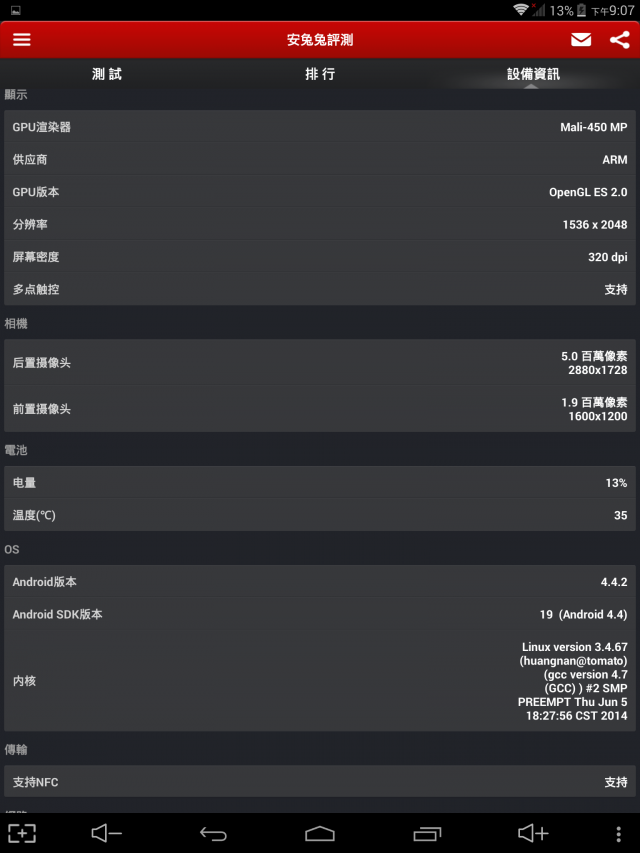Go back using the system back button
Image resolution: width=640 pixels, height=854 pixels.
(213, 834)
